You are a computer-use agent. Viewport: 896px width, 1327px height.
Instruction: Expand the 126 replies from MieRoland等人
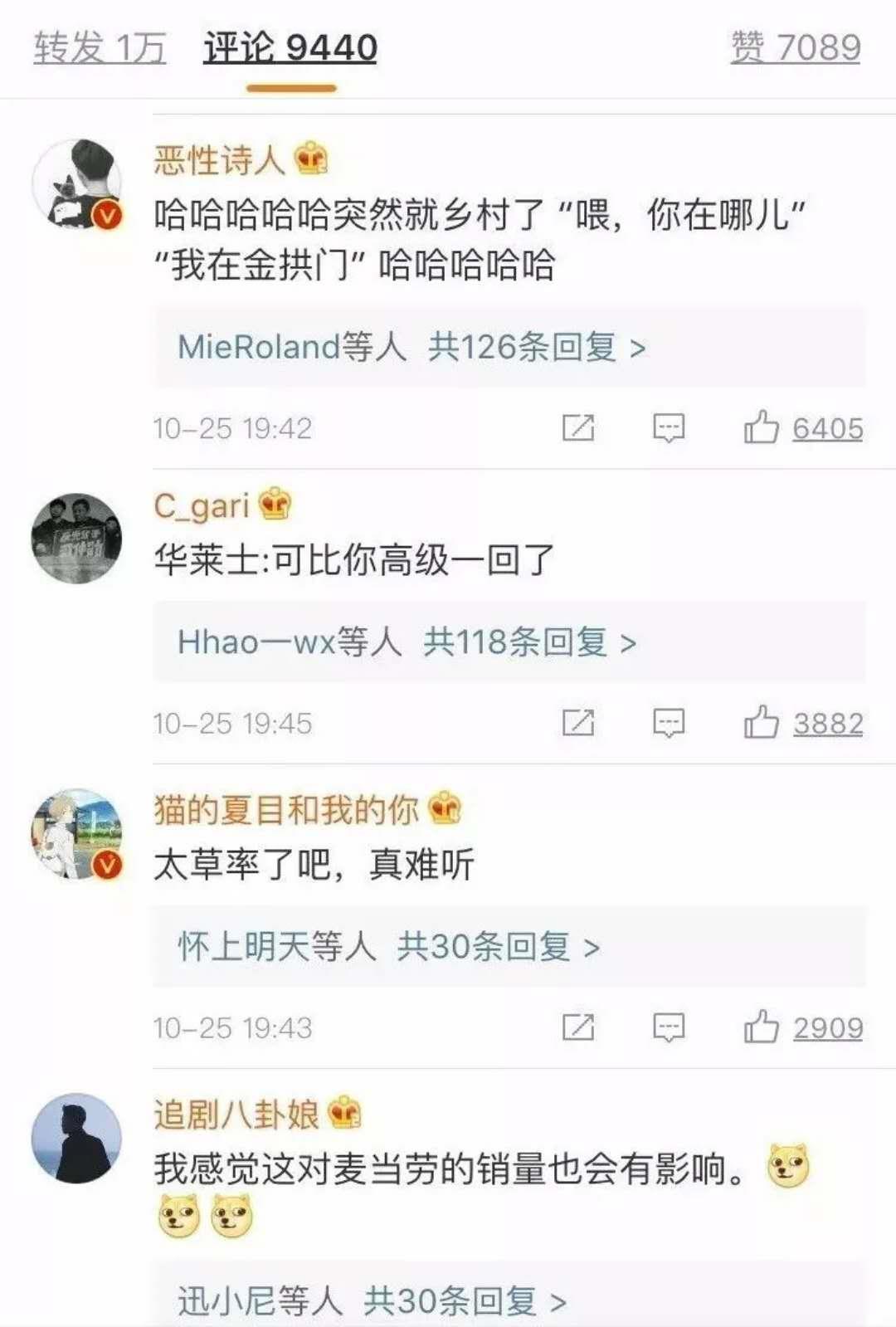[411, 347]
